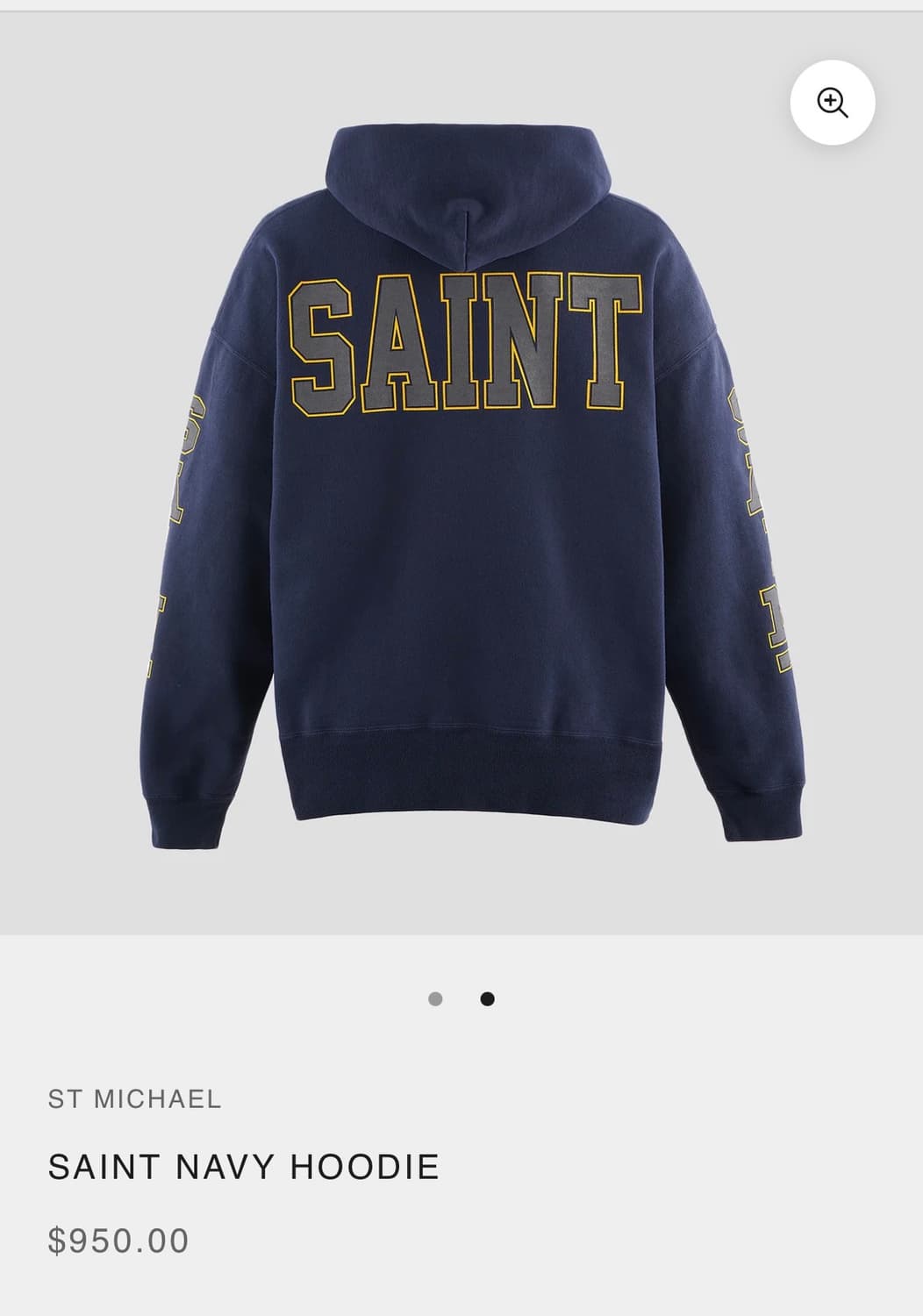
Task: Click the ST MICHAEL label above the title
Action: coord(133,1099)
